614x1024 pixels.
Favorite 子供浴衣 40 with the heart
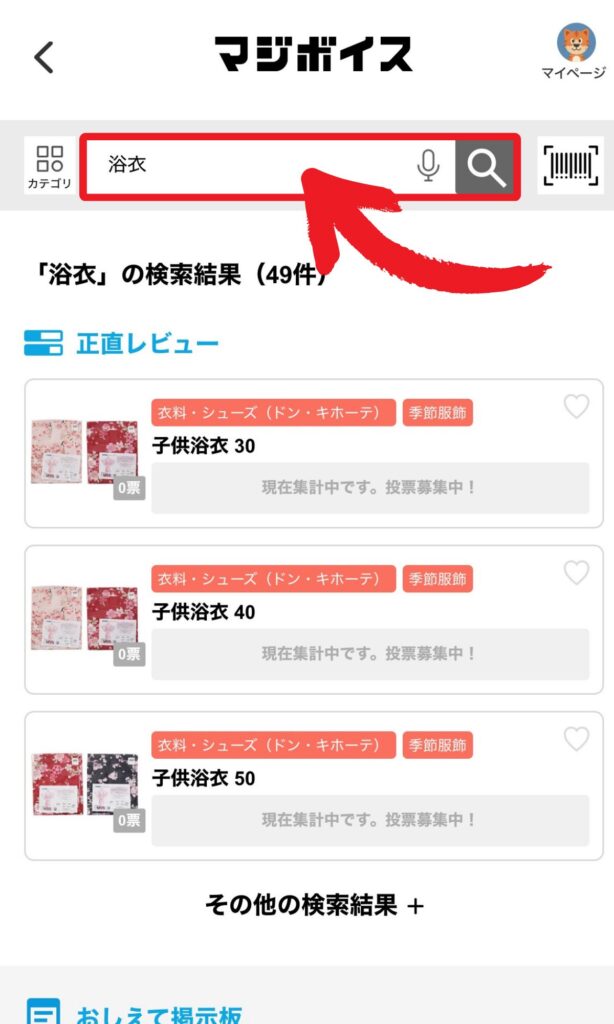point(576,573)
